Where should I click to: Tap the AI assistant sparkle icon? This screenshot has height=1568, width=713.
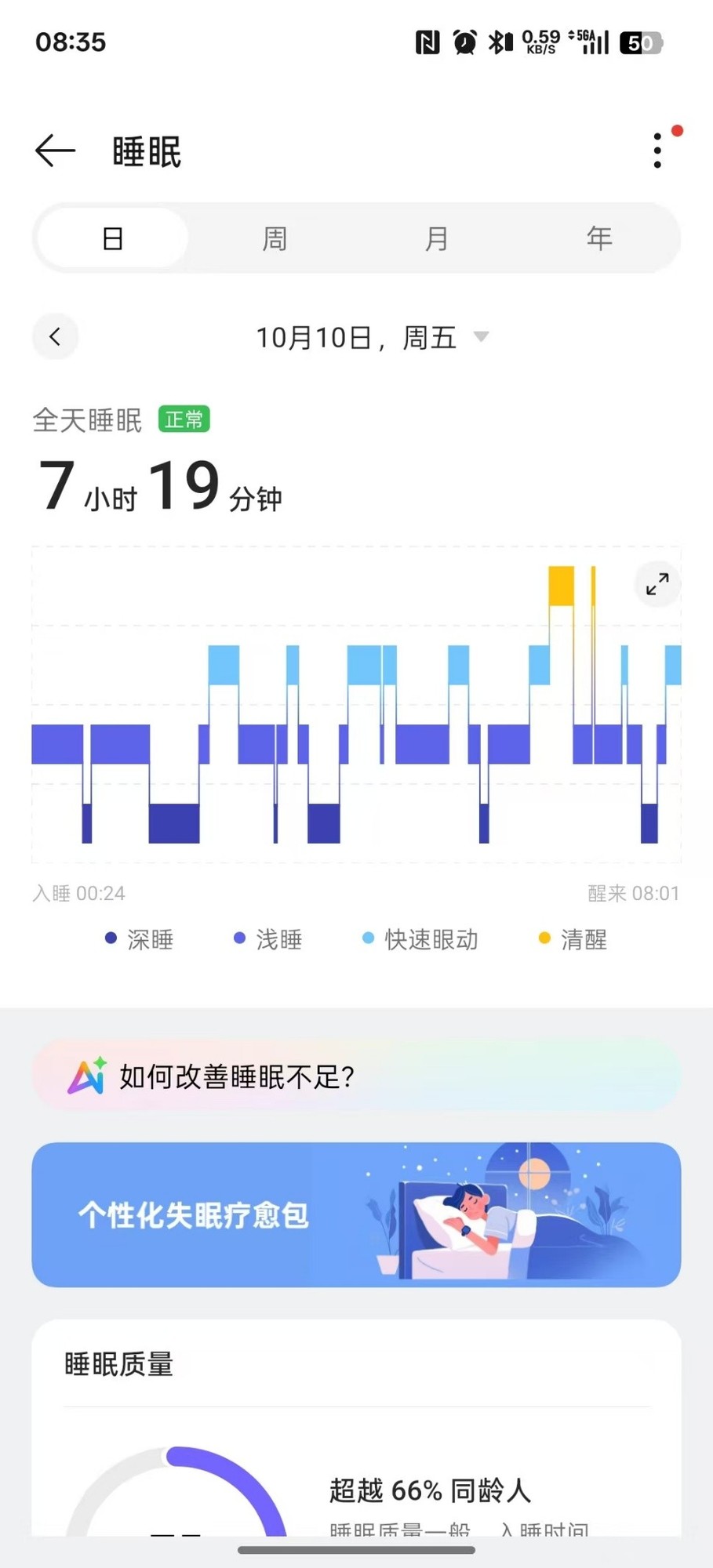[89, 1076]
